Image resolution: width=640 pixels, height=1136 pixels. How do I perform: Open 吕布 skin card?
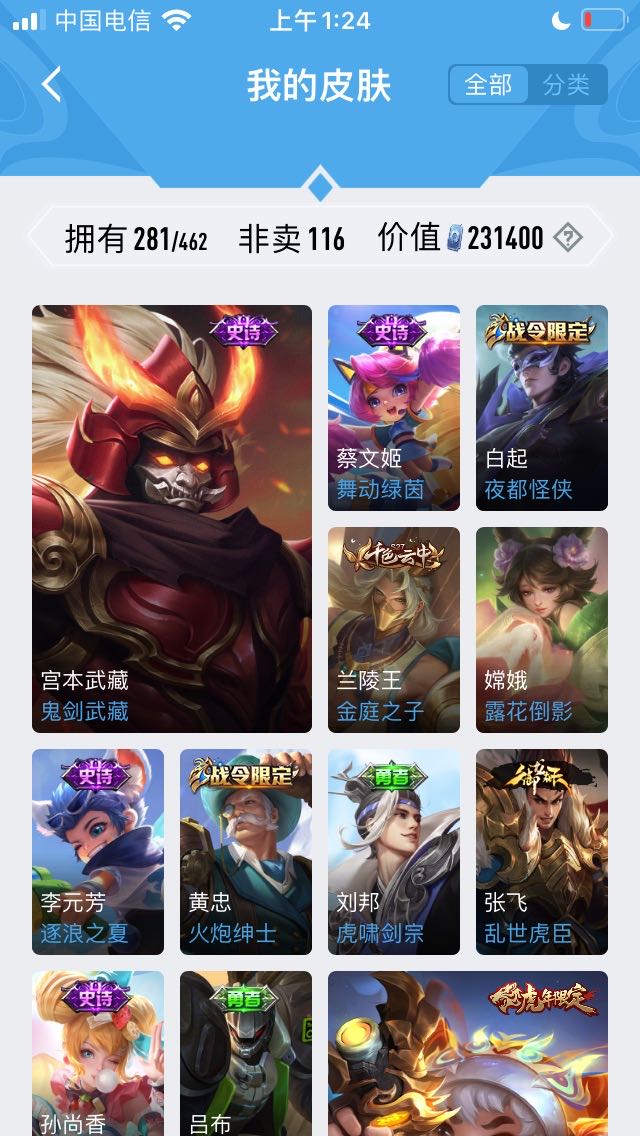[246, 1055]
